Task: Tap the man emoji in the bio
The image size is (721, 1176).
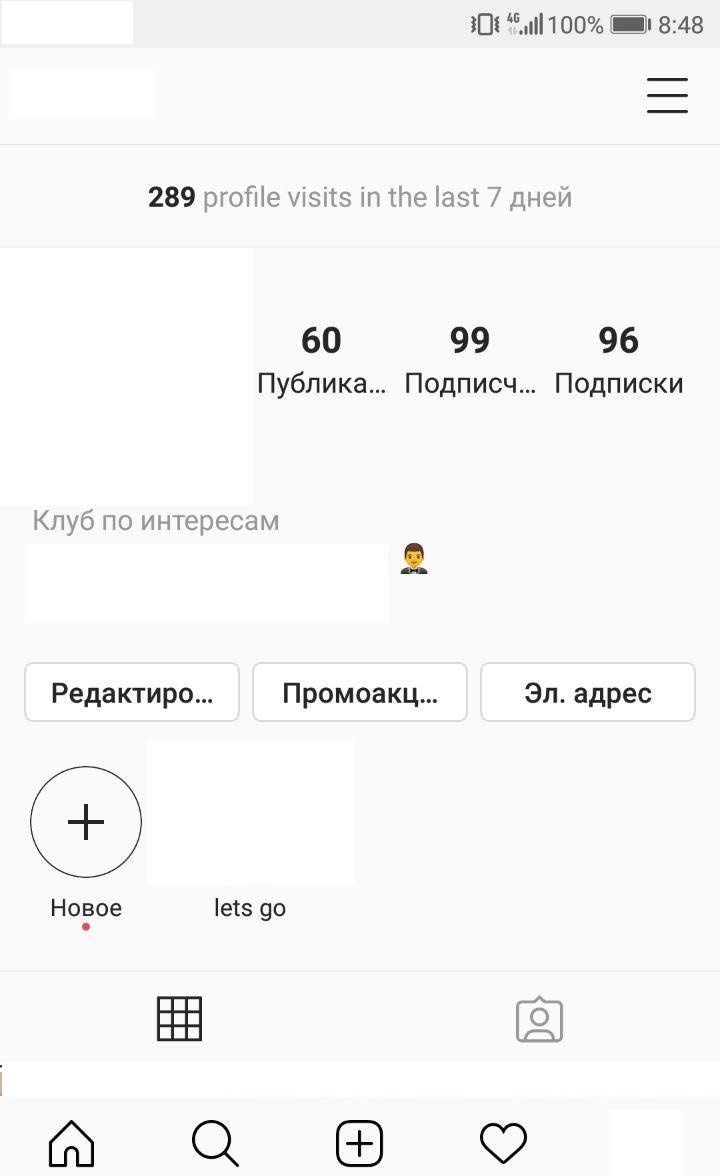Action: [x=414, y=558]
